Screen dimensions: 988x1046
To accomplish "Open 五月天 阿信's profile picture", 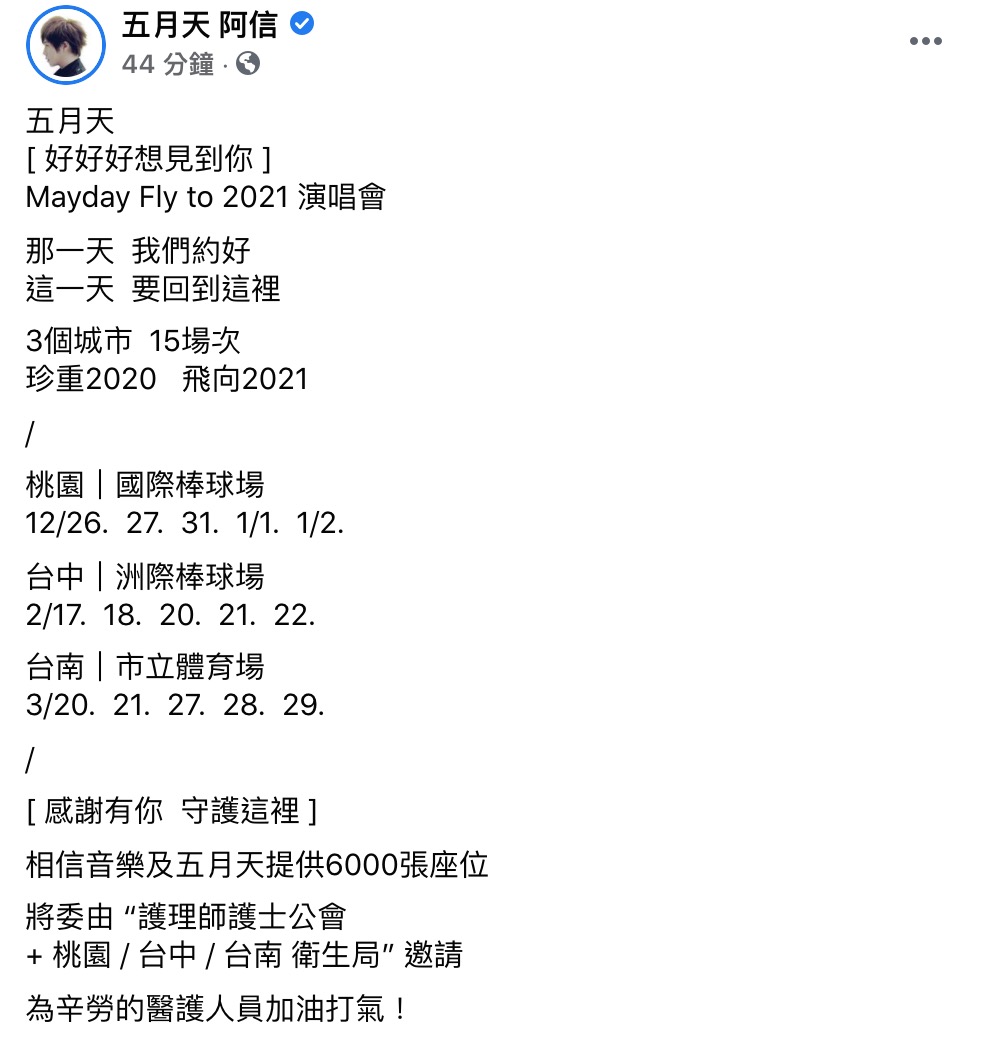I will tap(66, 44).
